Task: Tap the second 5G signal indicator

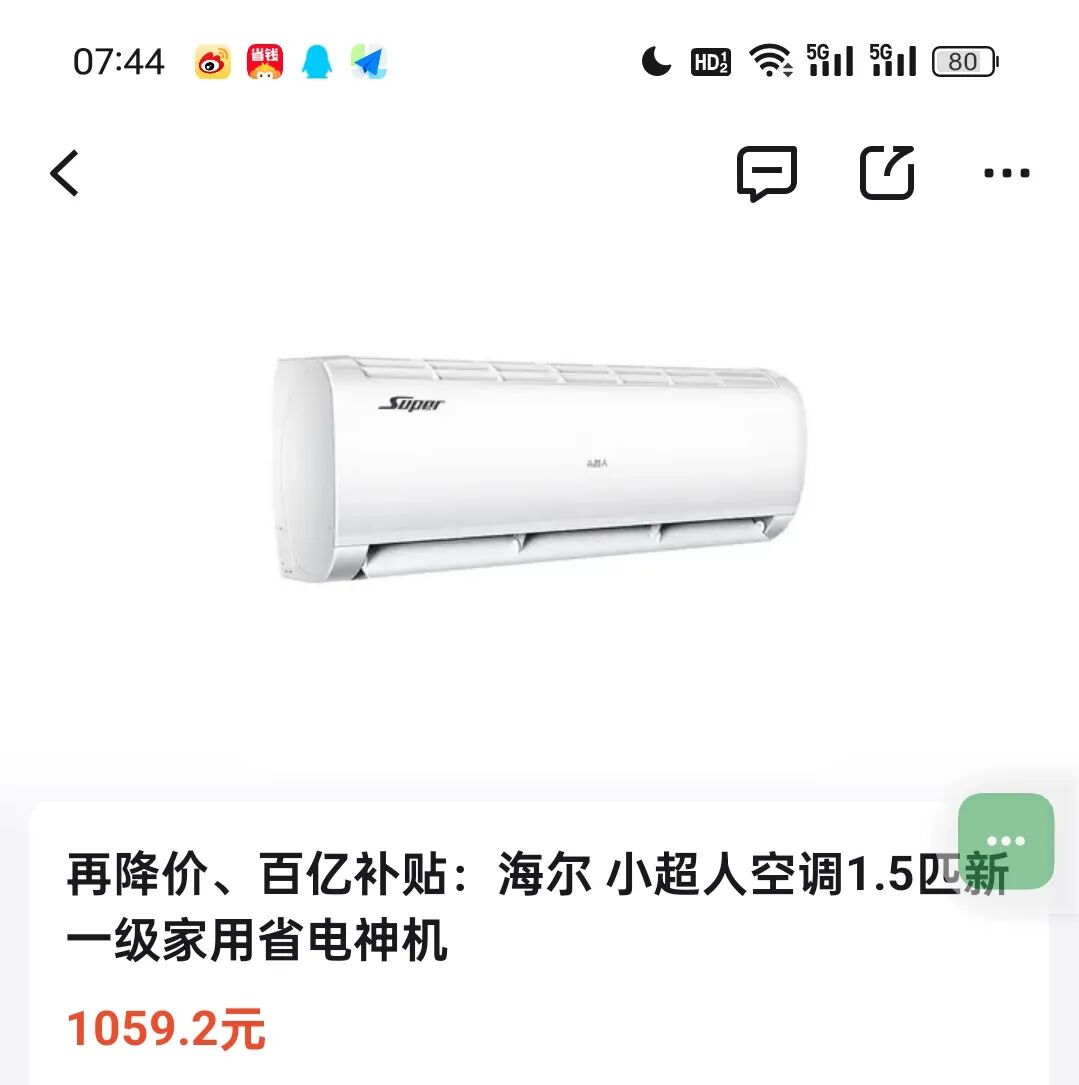Action: pyautogui.click(x=893, y=61)
